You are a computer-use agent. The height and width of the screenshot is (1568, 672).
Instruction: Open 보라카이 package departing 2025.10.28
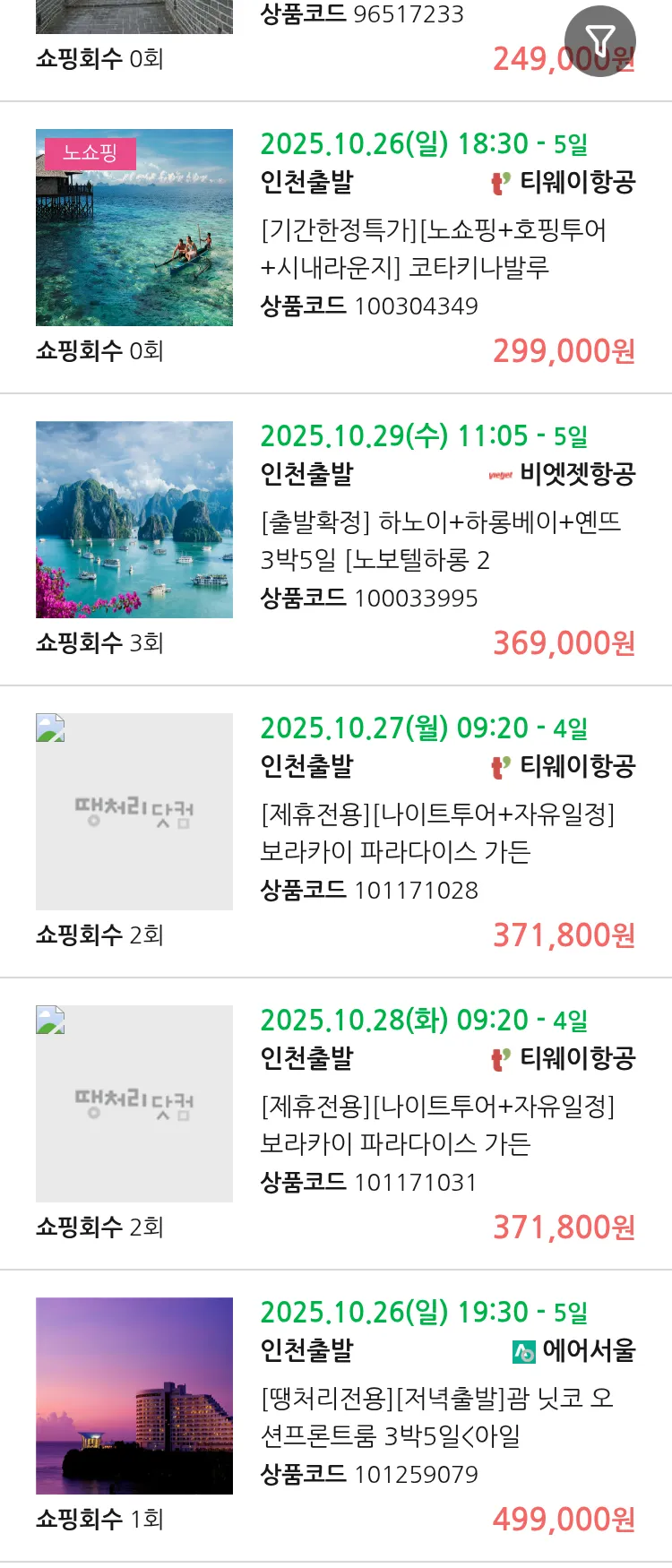coord(437,1124)
